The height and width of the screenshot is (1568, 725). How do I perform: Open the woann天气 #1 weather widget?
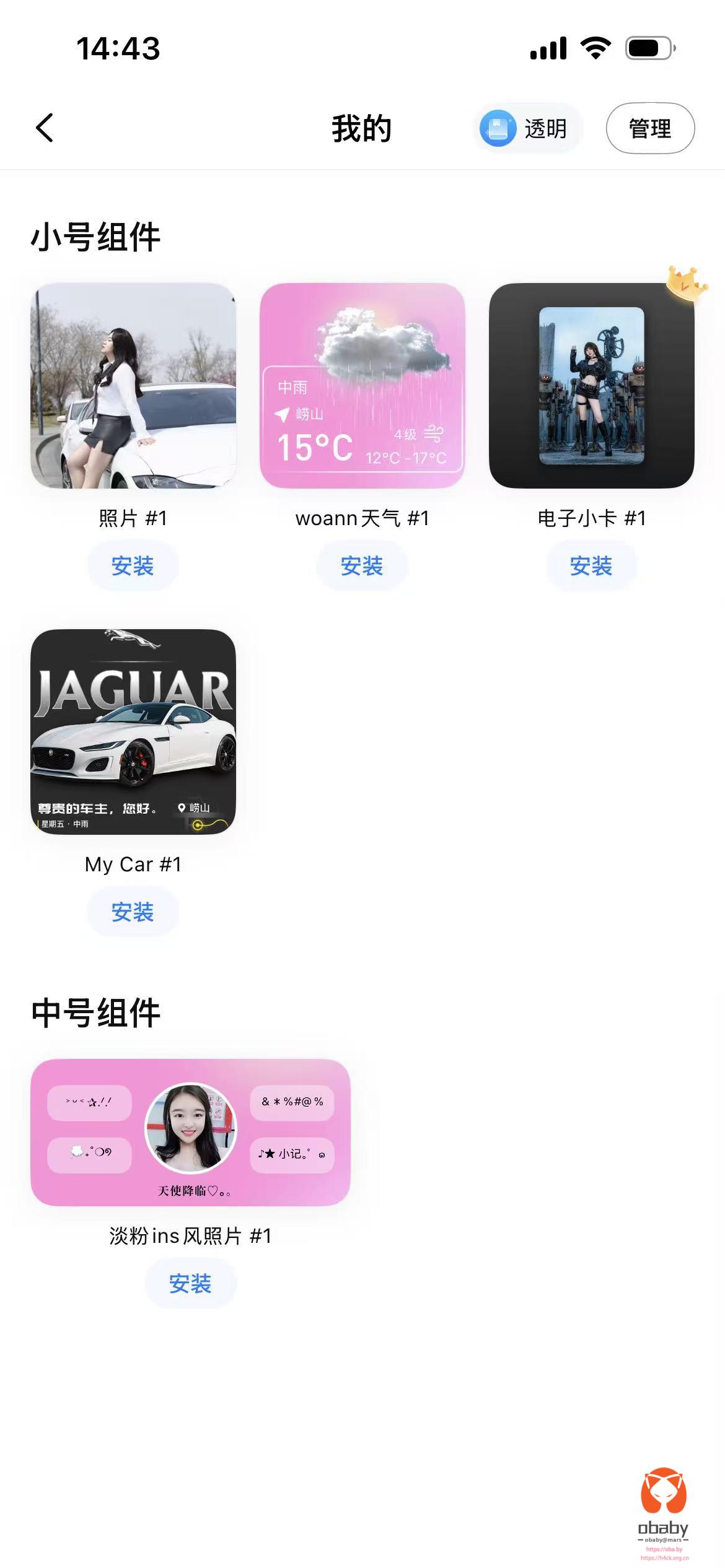pos(362,385)
